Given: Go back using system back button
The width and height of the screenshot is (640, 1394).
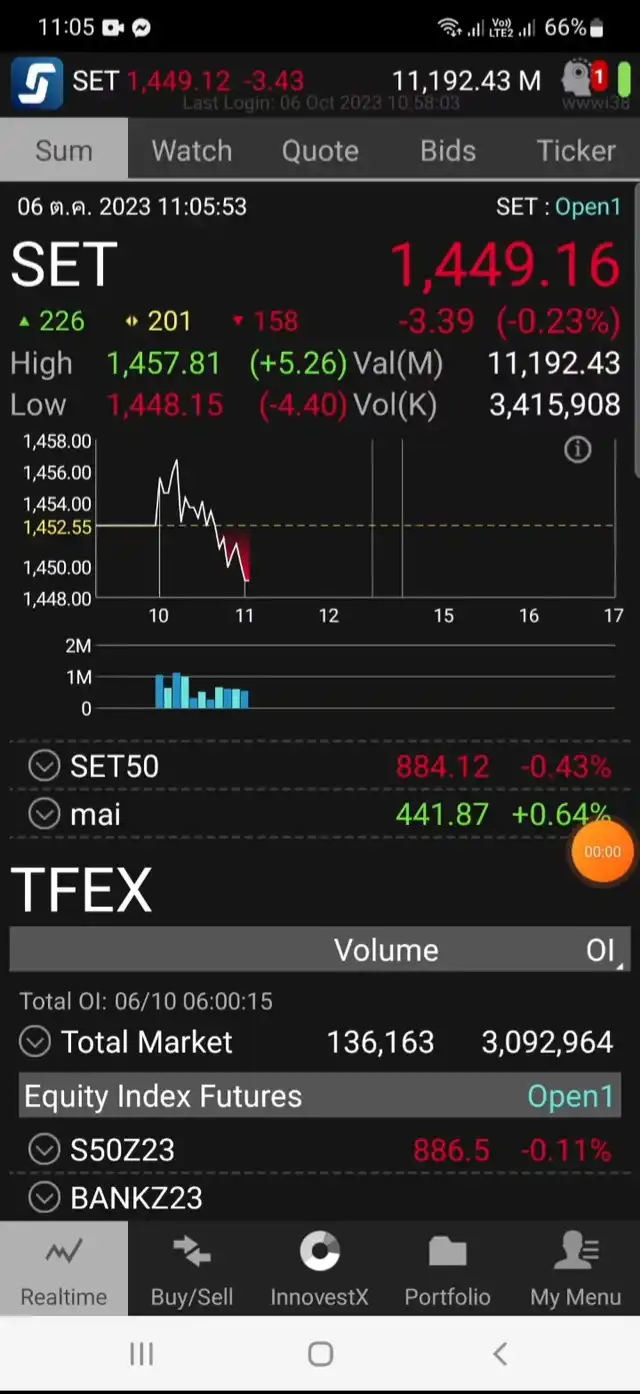Looking at the screenshot, I should (500, 1354).
